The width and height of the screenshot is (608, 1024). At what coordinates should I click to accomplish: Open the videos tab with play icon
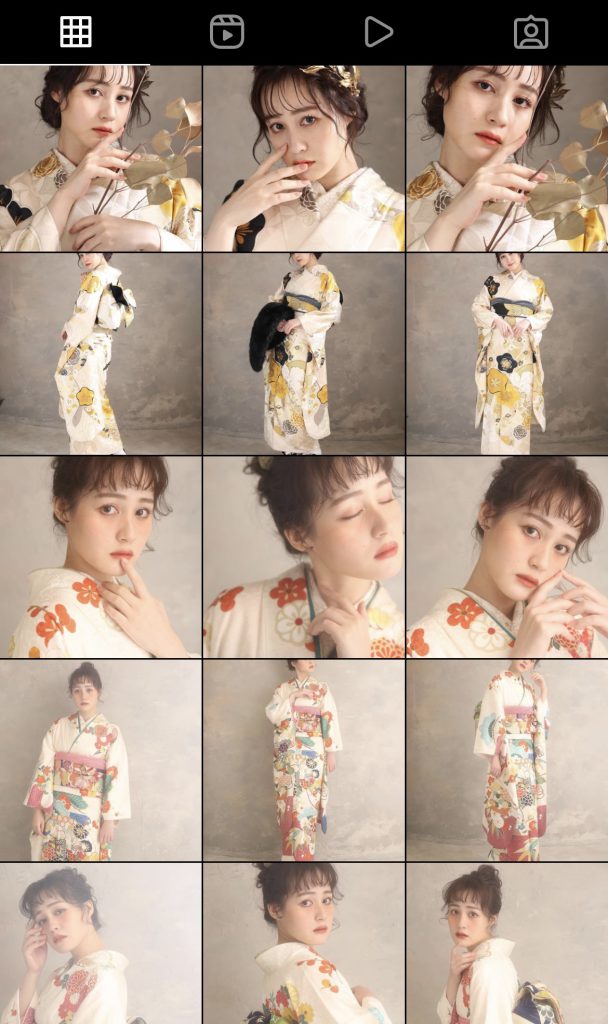[378, 32]
